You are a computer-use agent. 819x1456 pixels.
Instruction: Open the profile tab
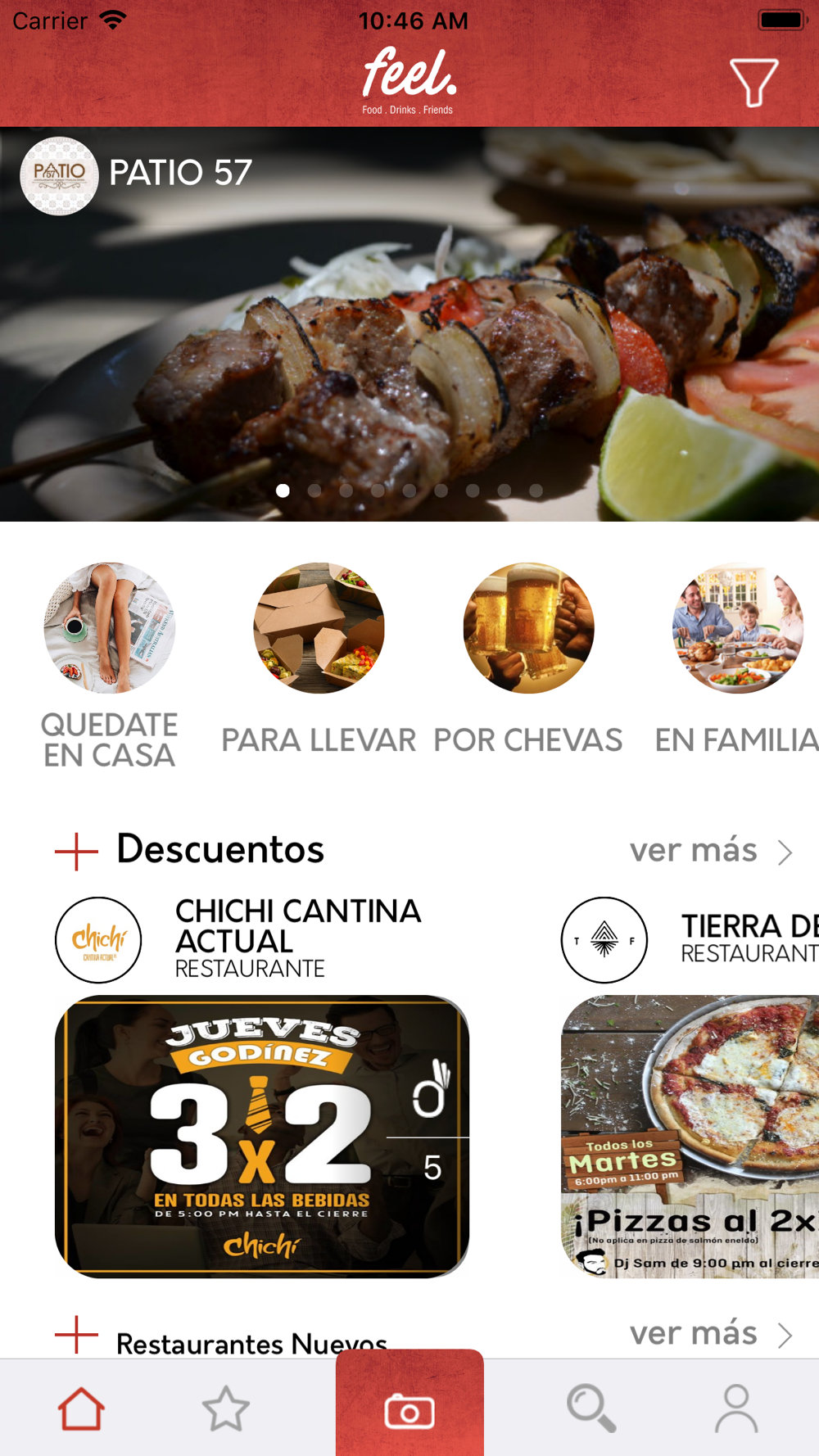coord(736,1409)
